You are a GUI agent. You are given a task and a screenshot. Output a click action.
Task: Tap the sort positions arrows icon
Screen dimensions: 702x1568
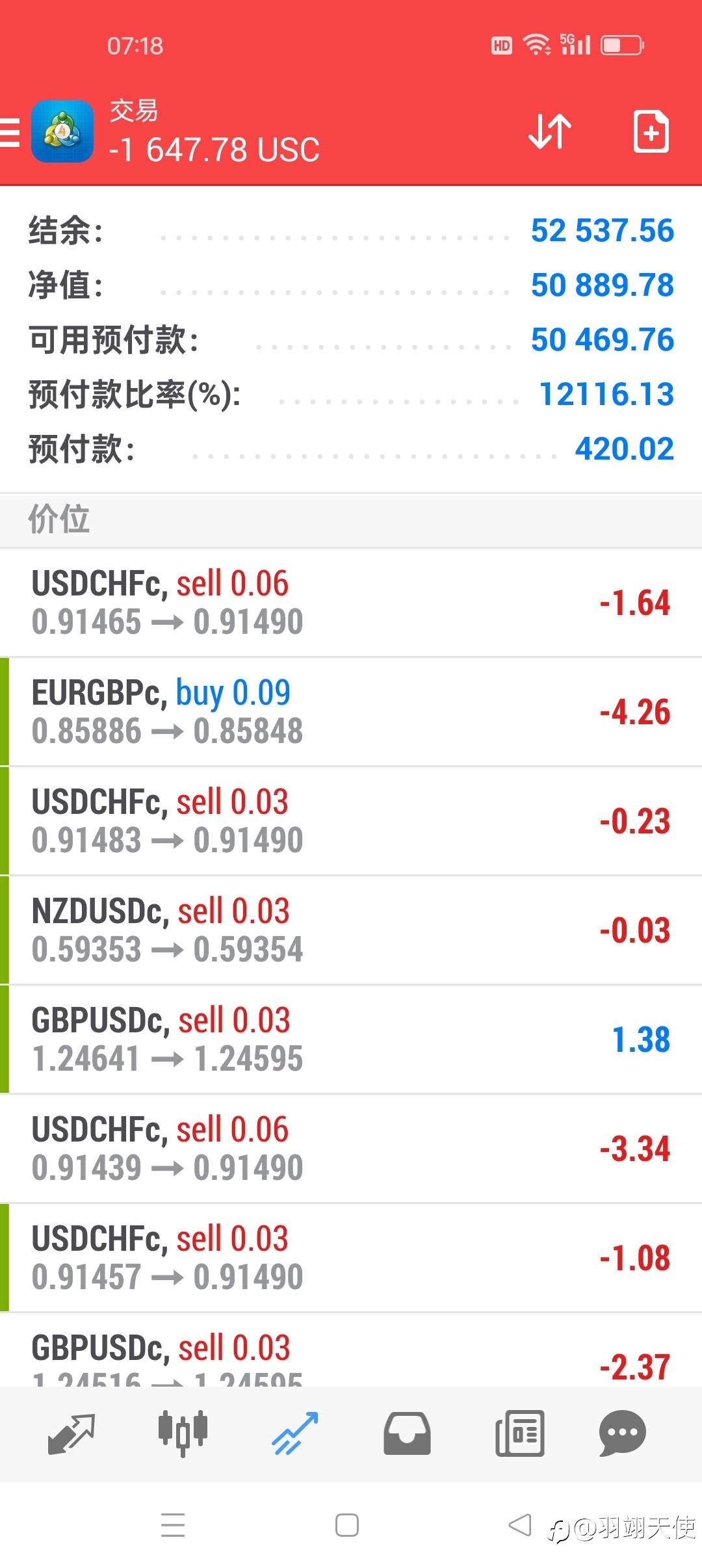coord(550,132)
